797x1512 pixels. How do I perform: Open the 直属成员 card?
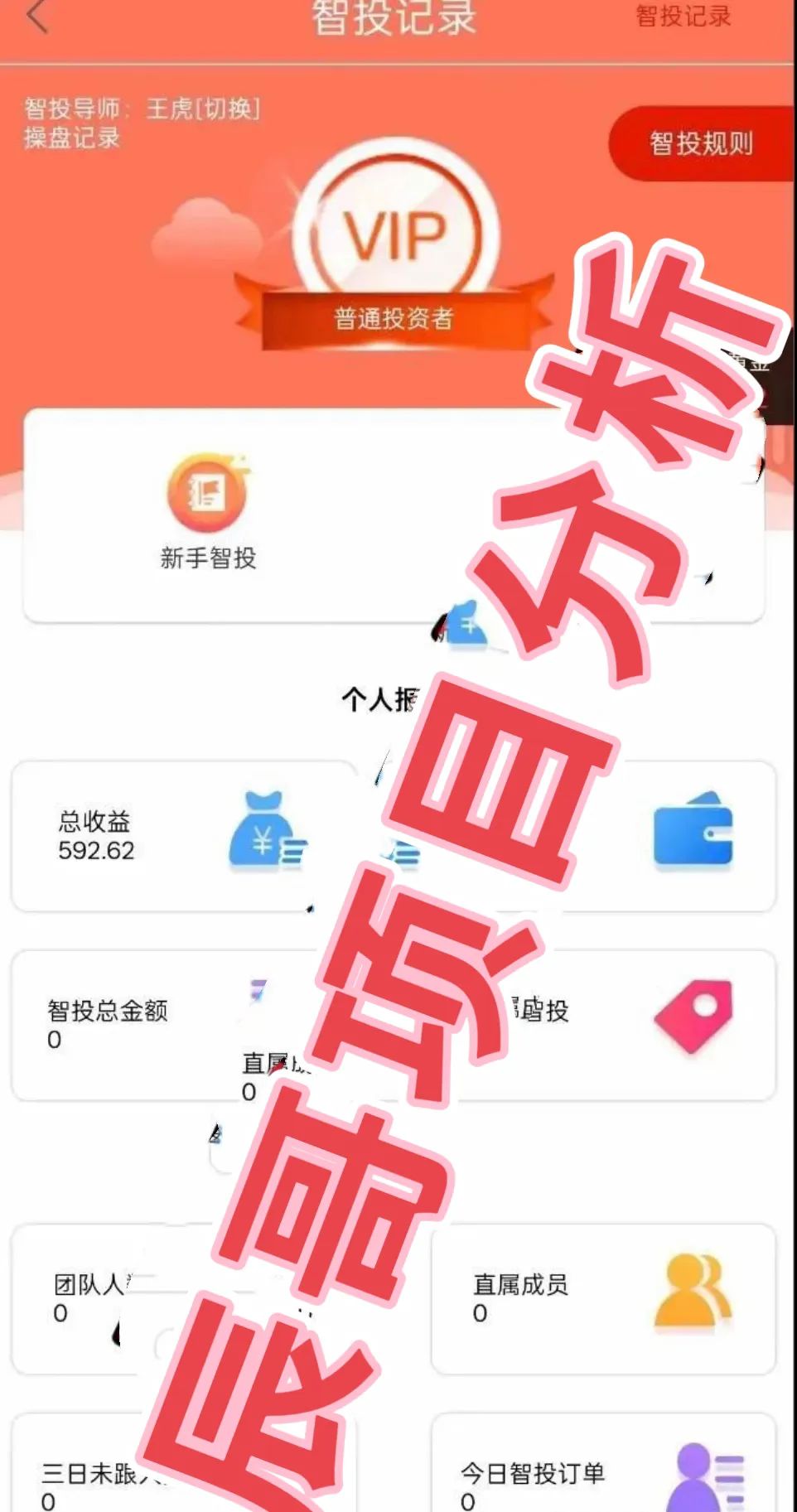[x=603, y=1298]
